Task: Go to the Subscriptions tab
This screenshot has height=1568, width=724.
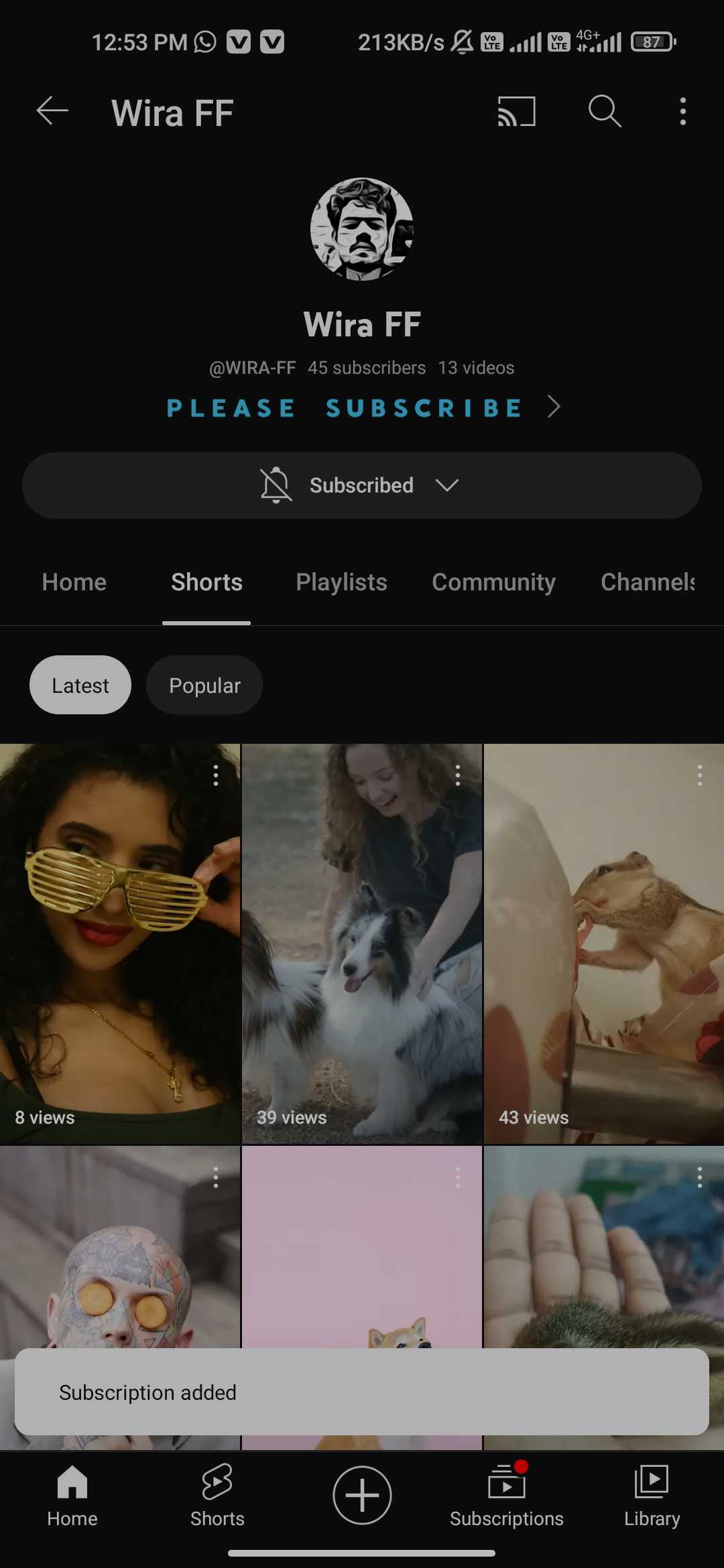Action: pos(507,1495)
